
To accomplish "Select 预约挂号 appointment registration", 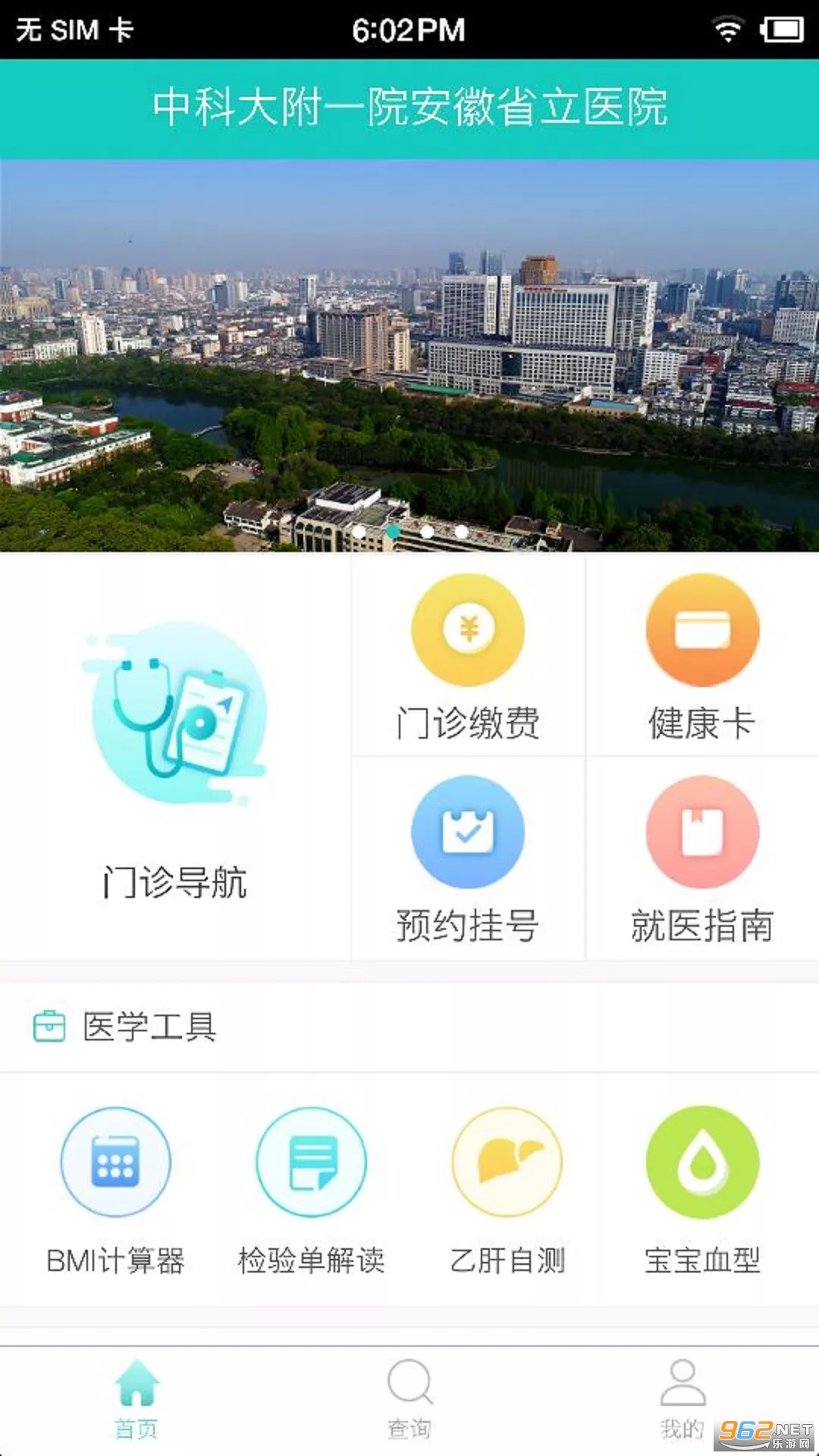I will coord(468,858).
